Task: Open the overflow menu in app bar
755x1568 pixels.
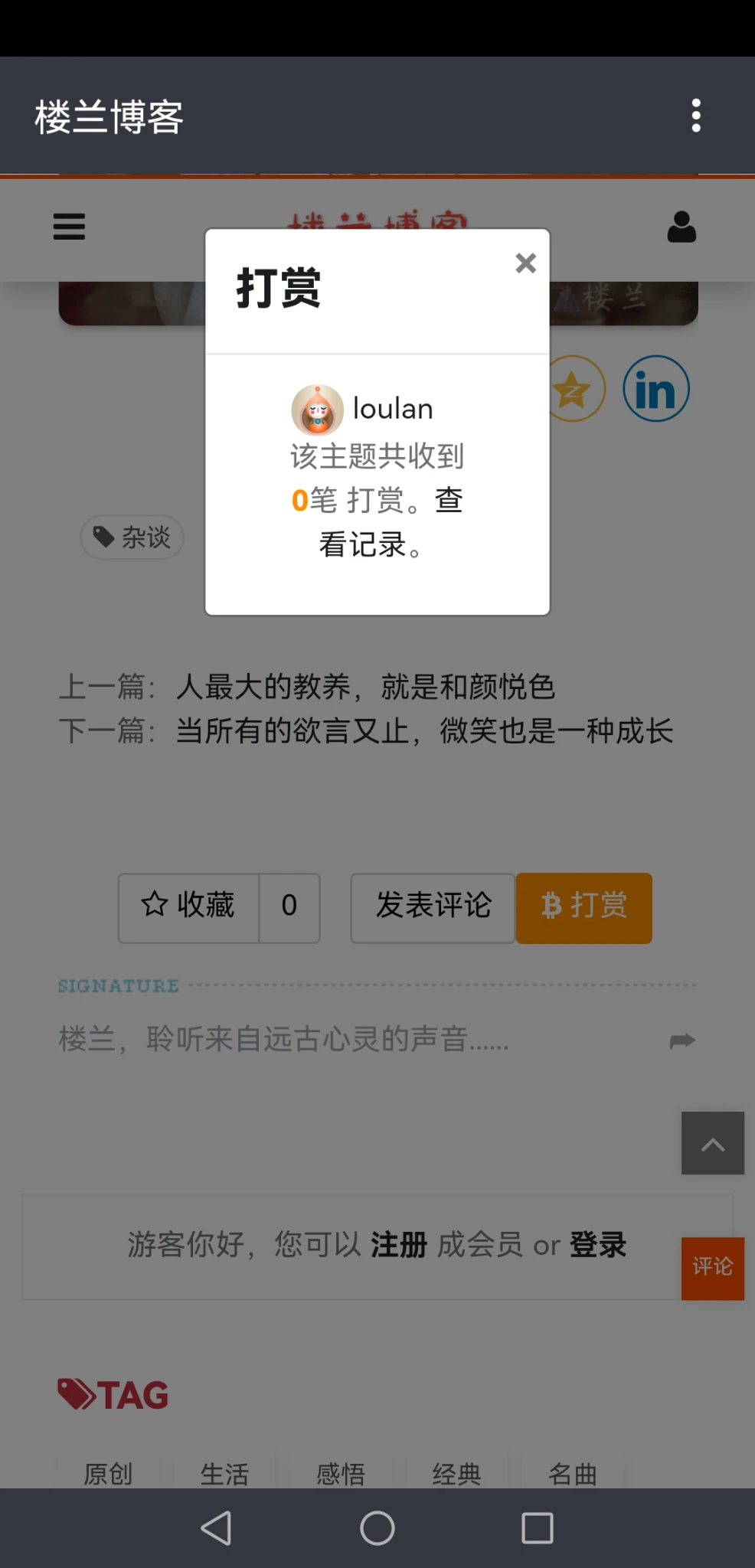Action: point(695,116)
